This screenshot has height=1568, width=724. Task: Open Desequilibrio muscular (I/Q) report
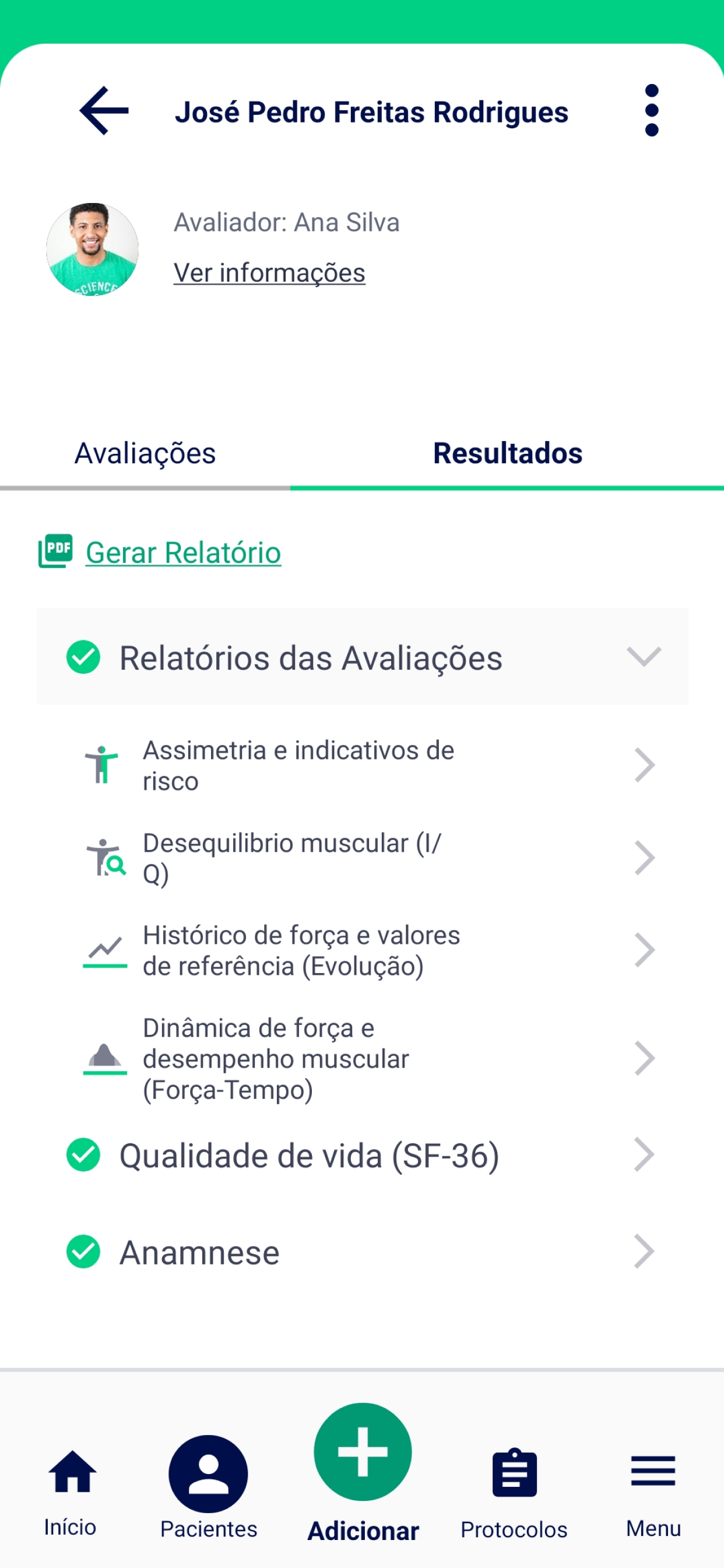point(363,857)
